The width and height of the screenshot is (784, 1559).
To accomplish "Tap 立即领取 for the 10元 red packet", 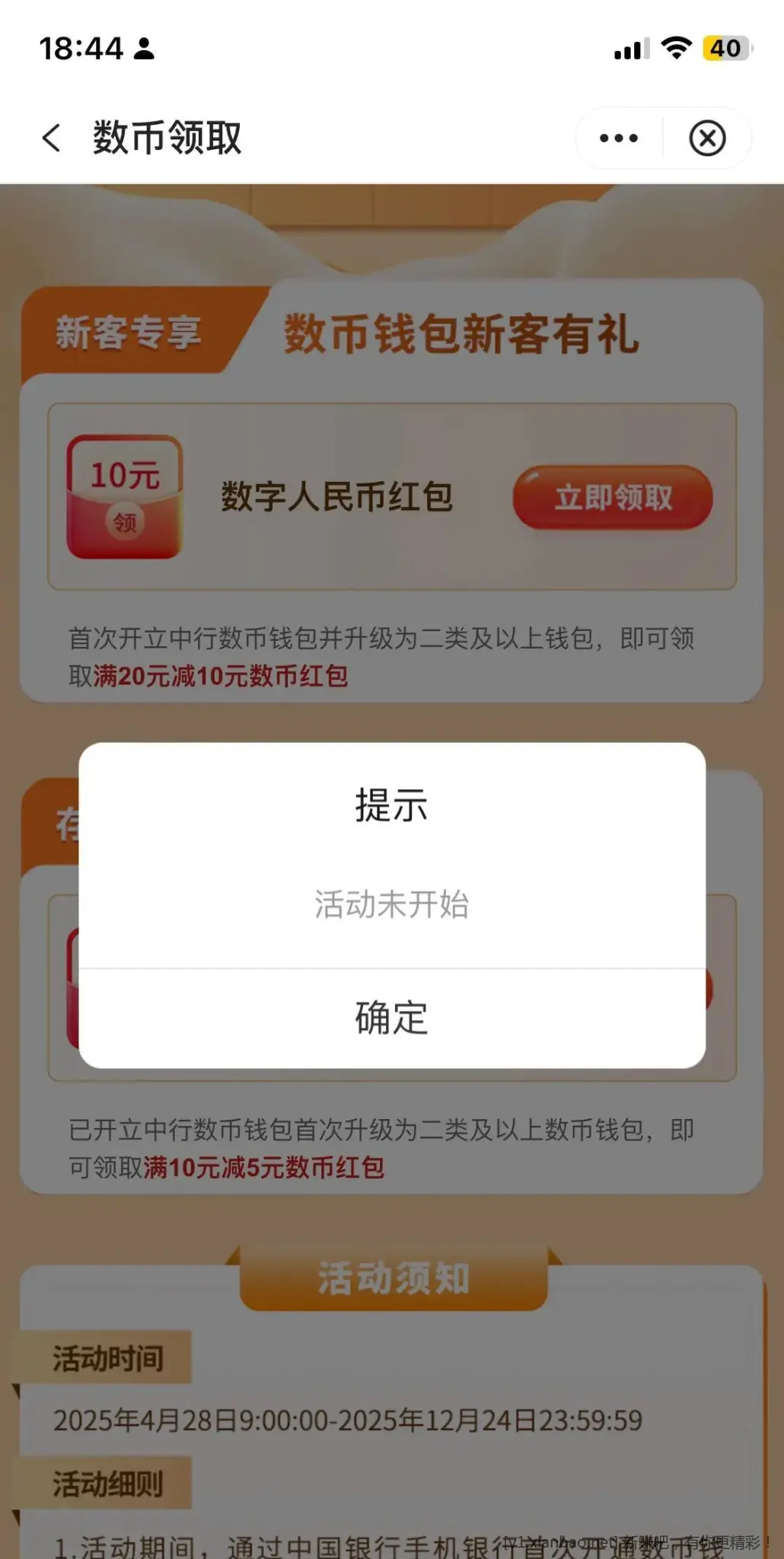I will [x=613, y=498].
